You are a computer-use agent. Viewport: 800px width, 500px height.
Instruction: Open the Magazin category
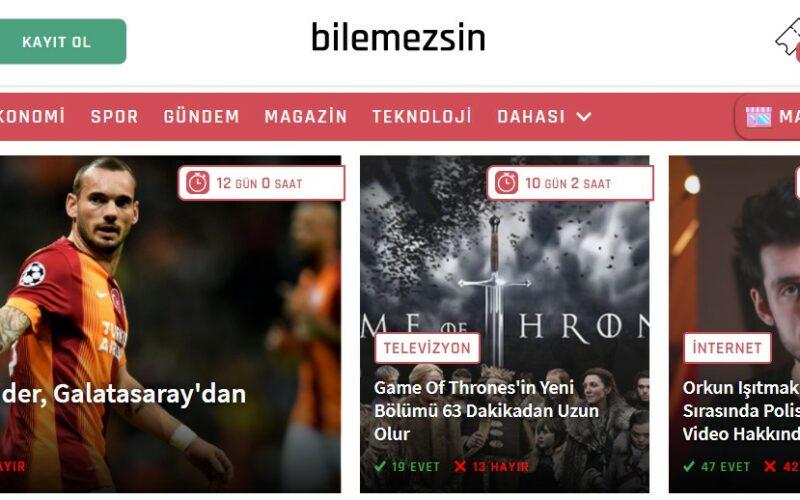[x=305, y=117]
